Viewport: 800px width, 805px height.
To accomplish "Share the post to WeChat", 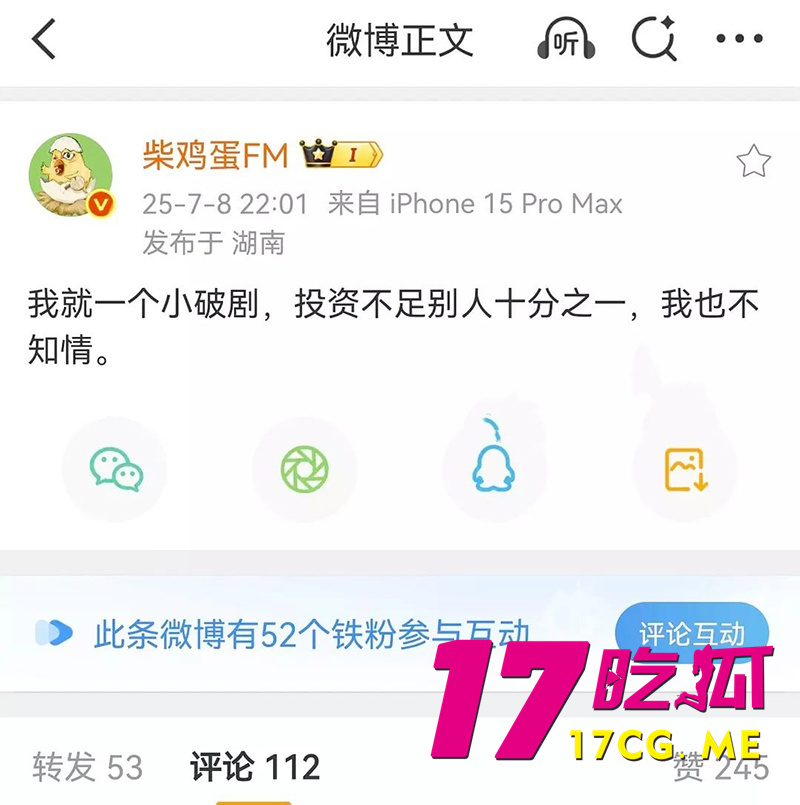I will point(115,468).
